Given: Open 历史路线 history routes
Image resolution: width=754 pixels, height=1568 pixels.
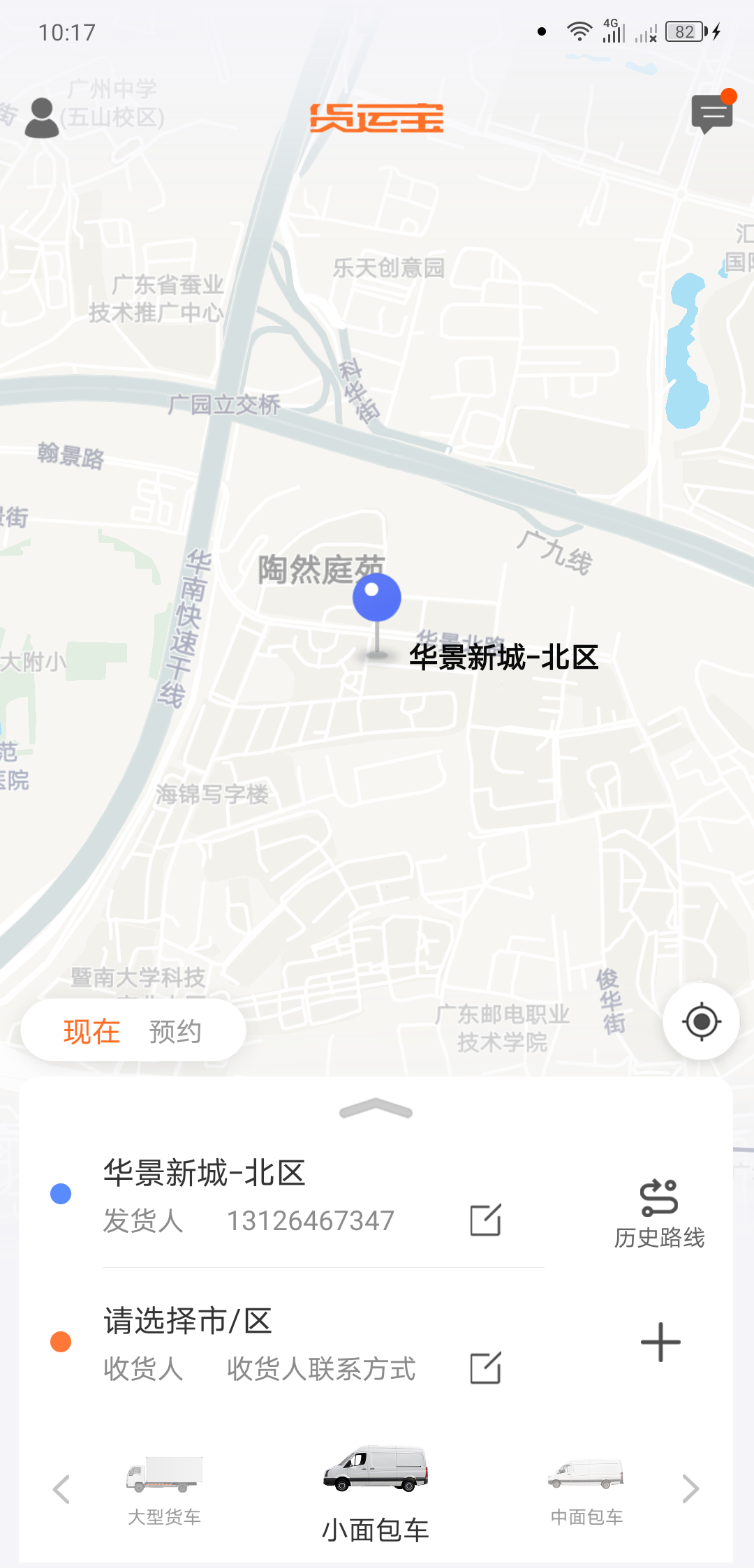Looking at the screenshot, I should [x=659, y=1214].
